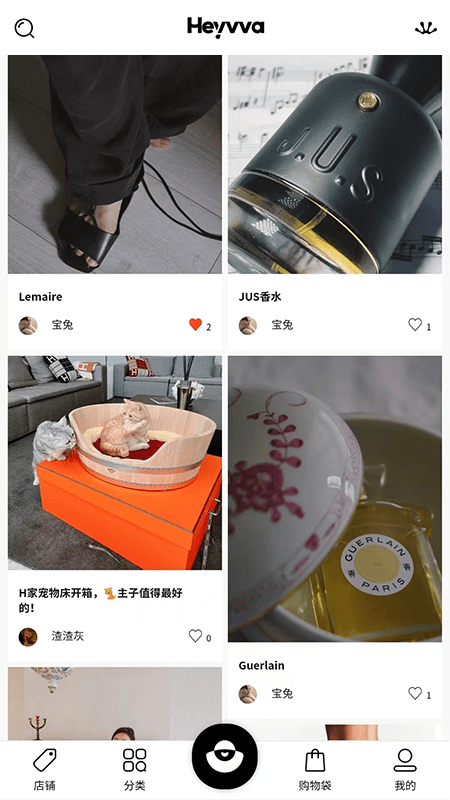Tap the paw print icon in header
Image resolution: width=450 pixels, height=800 pixels.
426,28
